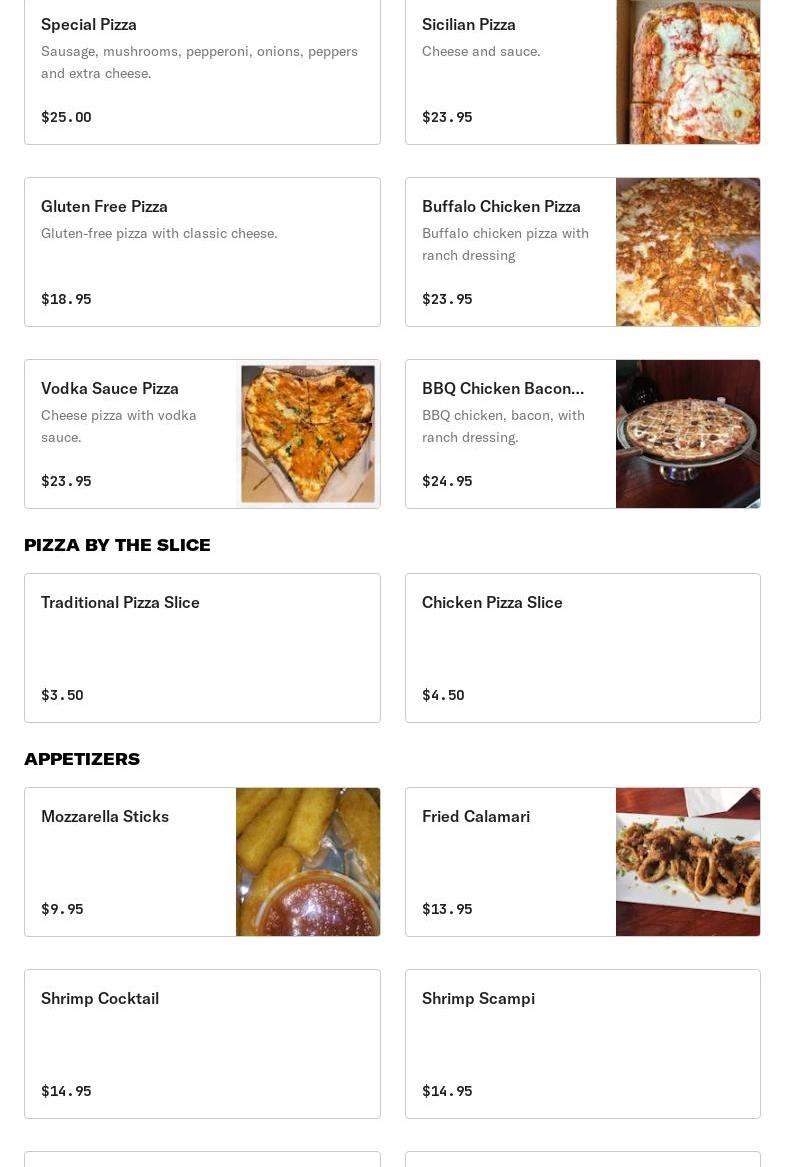Open the Special Pizza item

point(202,70)
